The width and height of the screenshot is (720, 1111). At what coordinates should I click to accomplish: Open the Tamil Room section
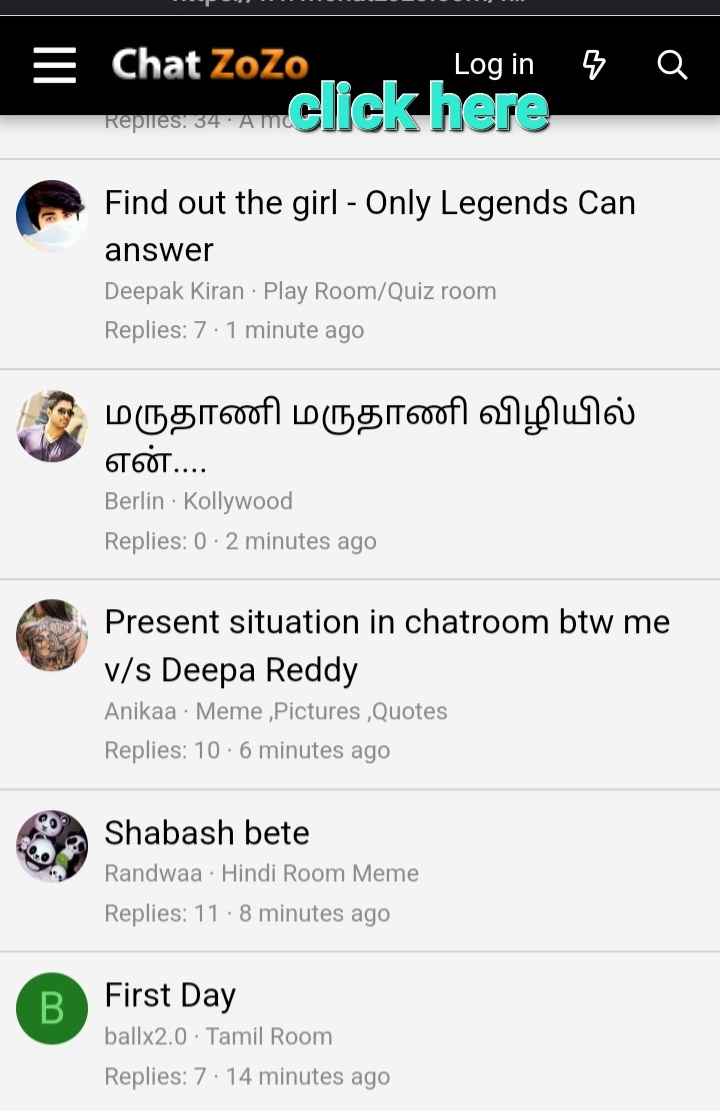pyautogui.click(x=268, y=1036)
